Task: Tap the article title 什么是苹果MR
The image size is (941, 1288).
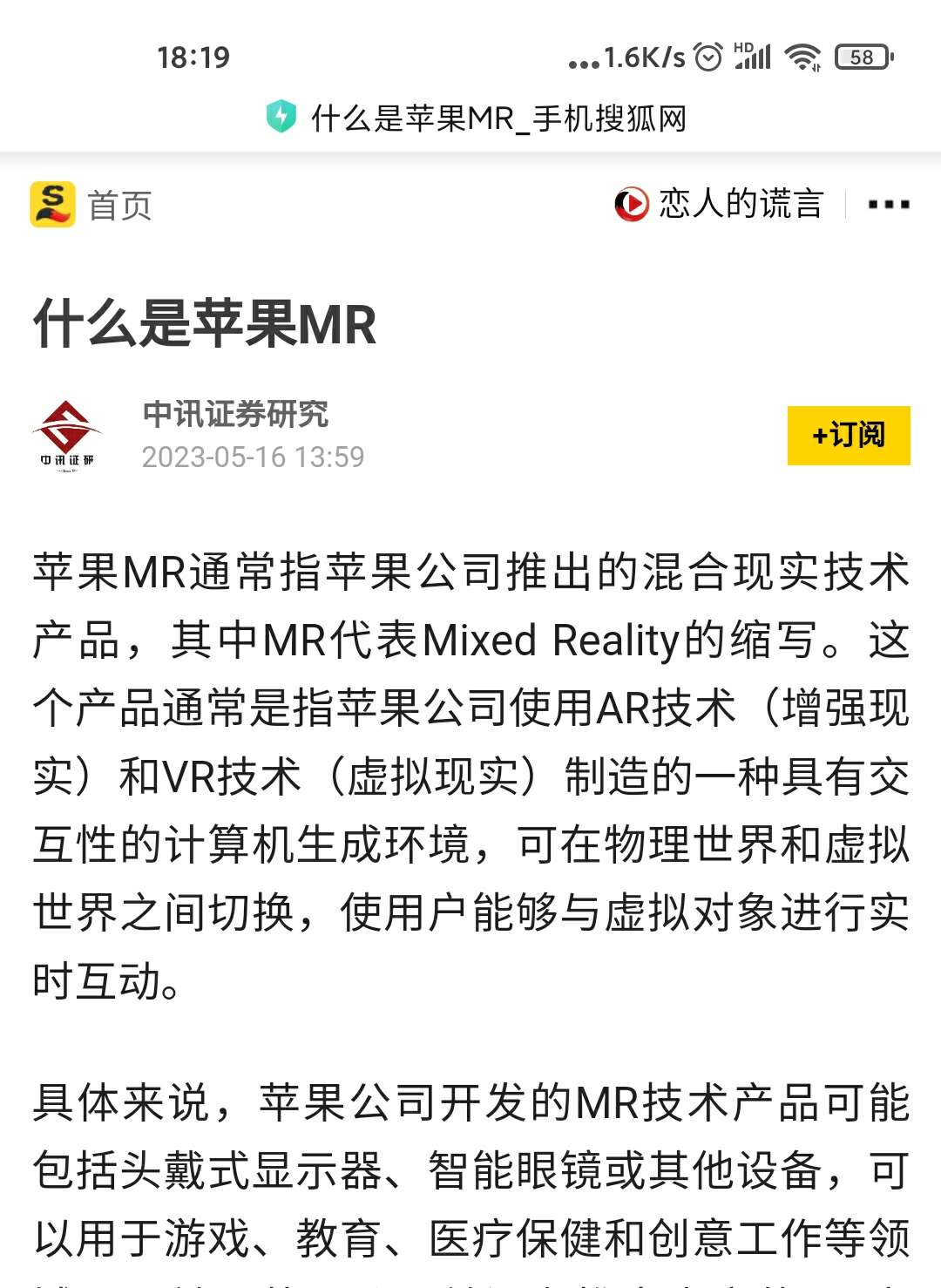Action: click(205, 324)
